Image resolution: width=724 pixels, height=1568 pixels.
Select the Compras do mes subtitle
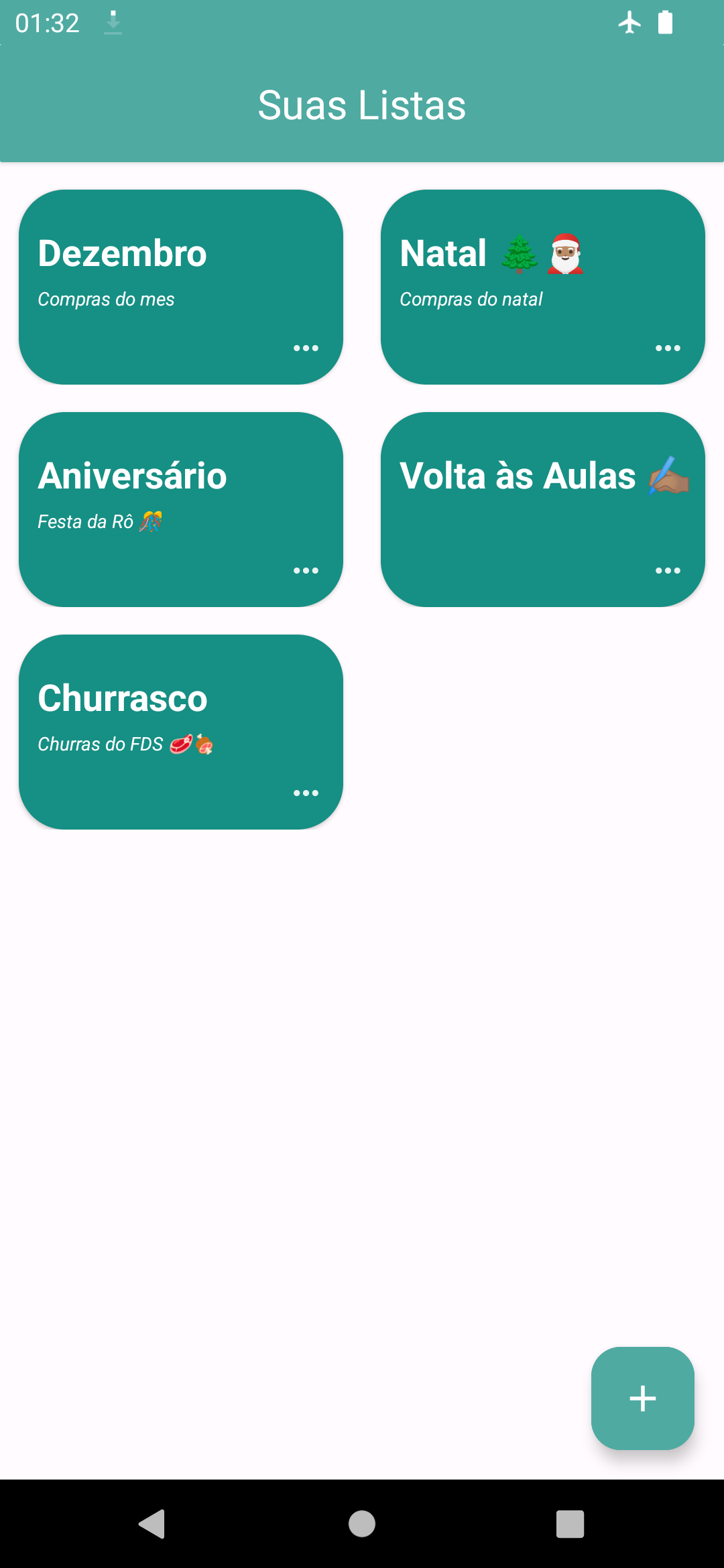click(x=106, y=300)
